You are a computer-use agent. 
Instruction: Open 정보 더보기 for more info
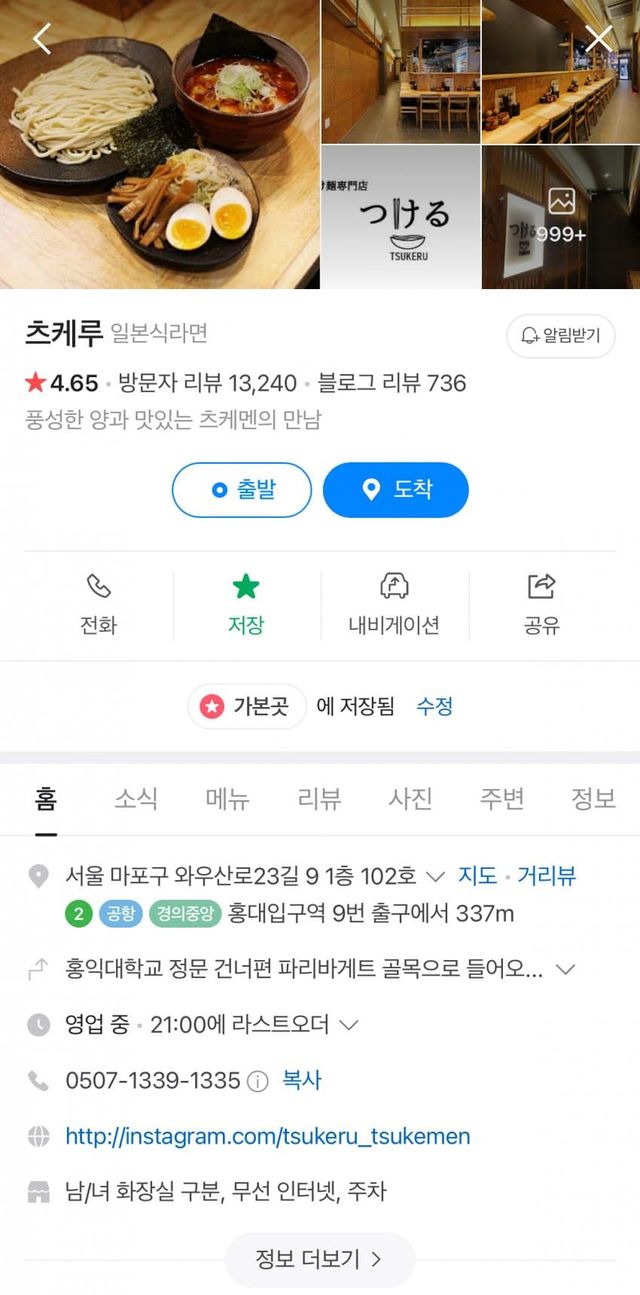tap(319, 1259)
